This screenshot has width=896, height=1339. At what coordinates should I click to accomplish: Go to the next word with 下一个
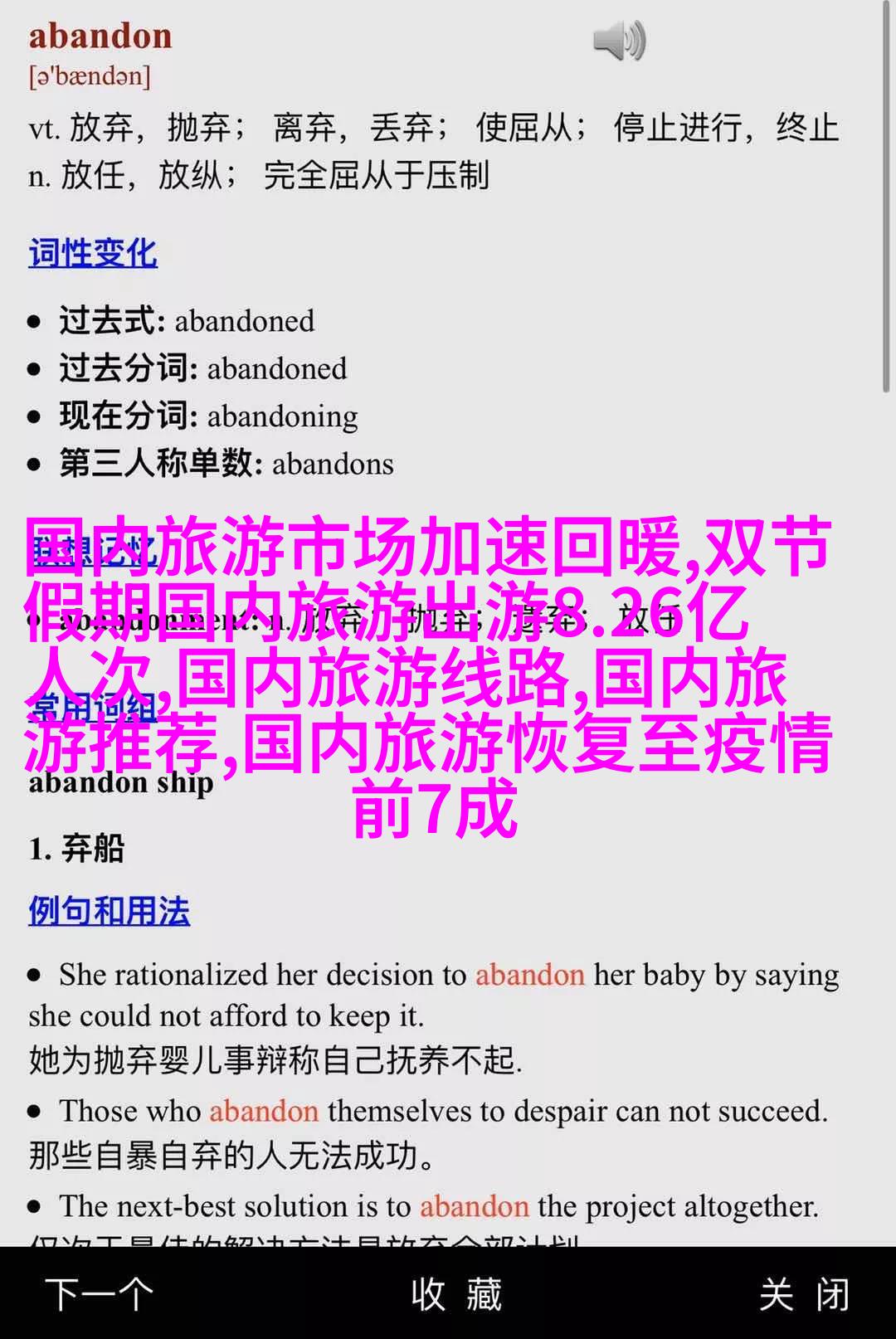click(x=100, y=1294)
